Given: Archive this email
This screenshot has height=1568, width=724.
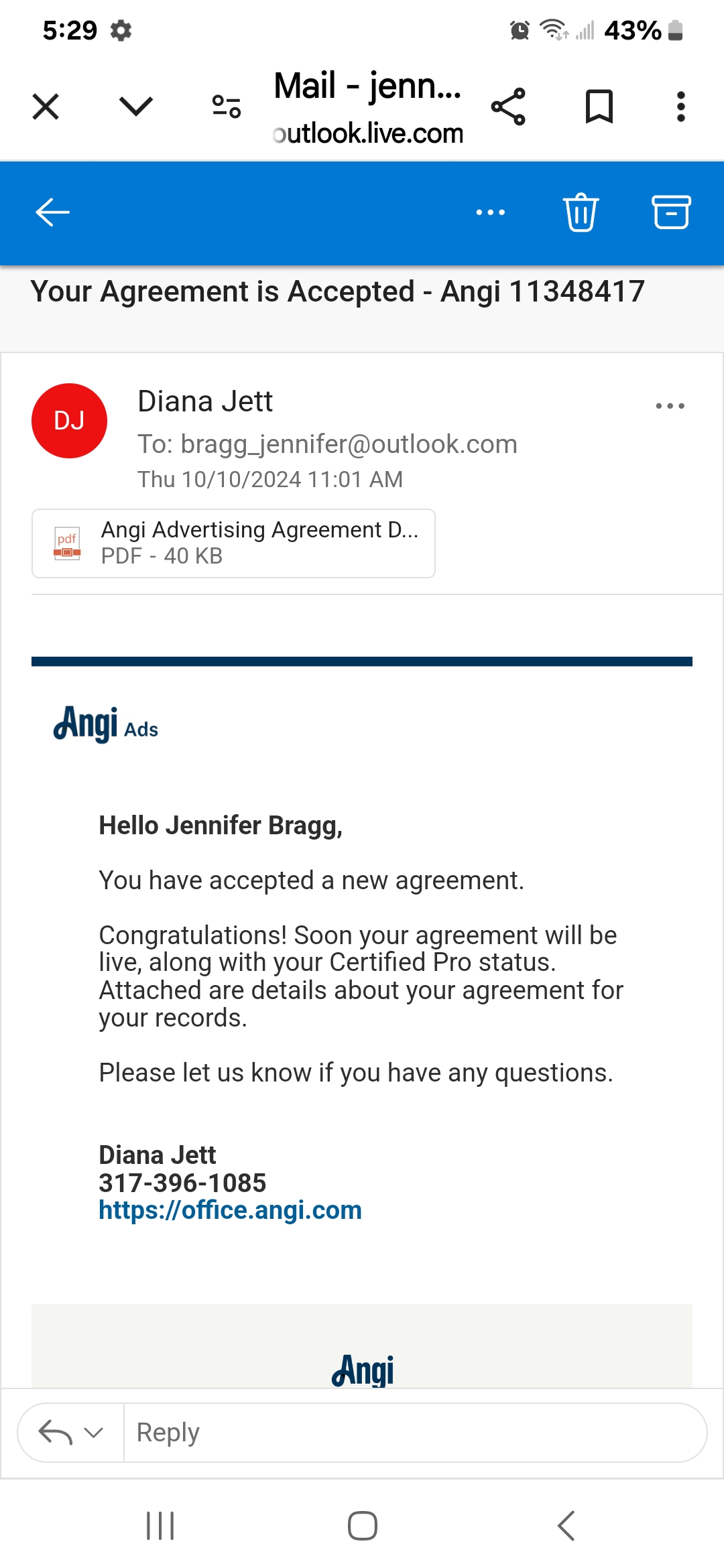Looking at the screenshot, I should (x=671, y=212).
